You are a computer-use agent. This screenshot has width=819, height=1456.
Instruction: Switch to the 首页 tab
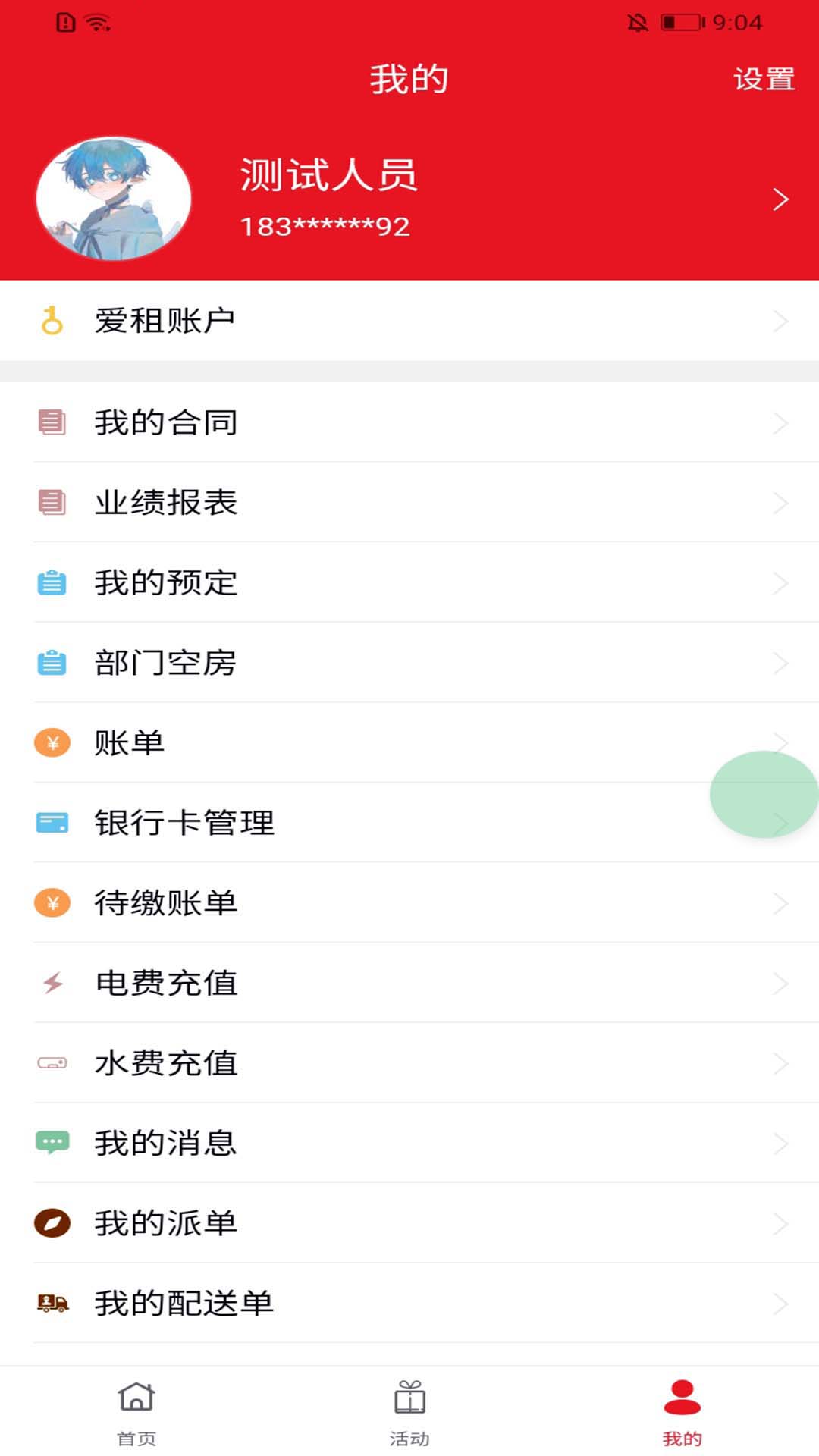[136, 1412]
